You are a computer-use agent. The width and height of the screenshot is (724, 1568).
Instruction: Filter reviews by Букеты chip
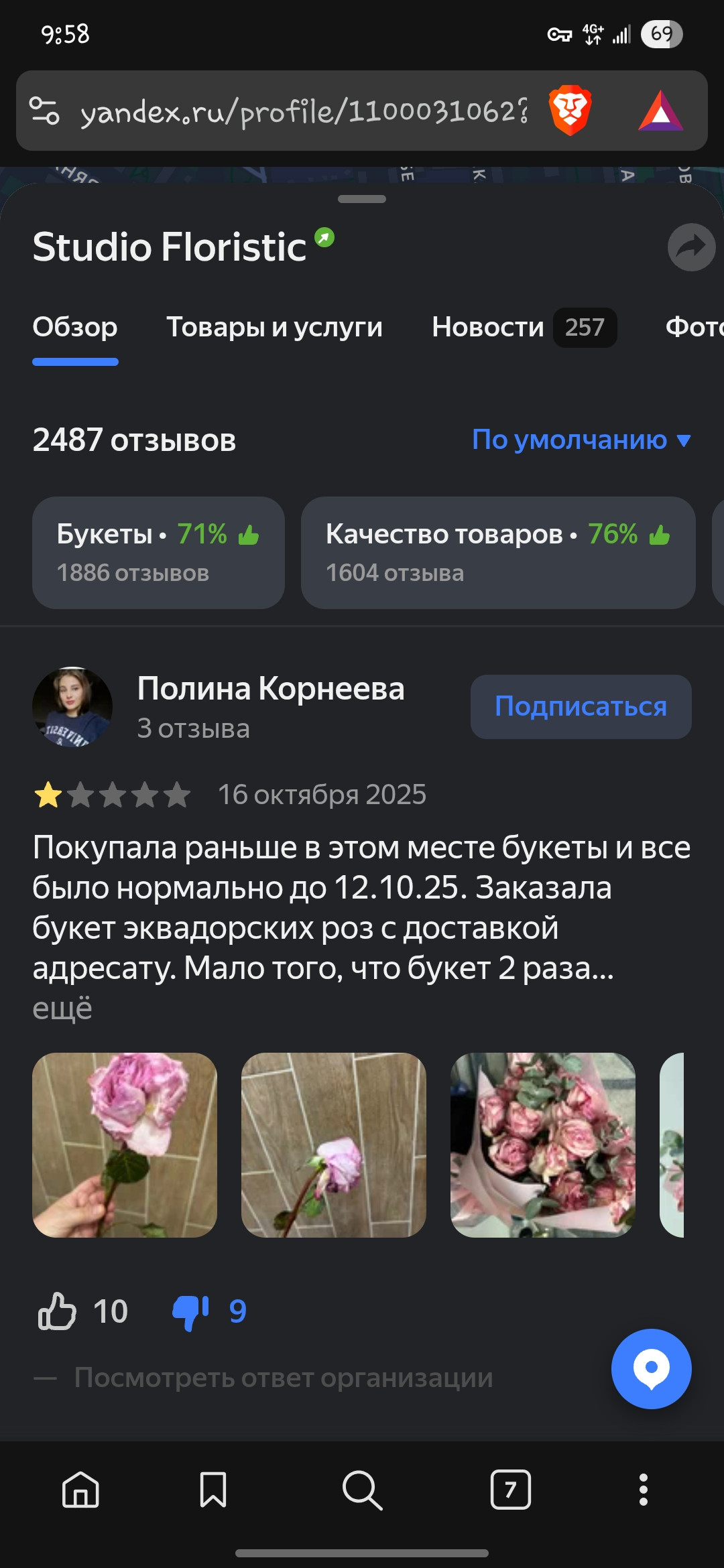point(158,552)
